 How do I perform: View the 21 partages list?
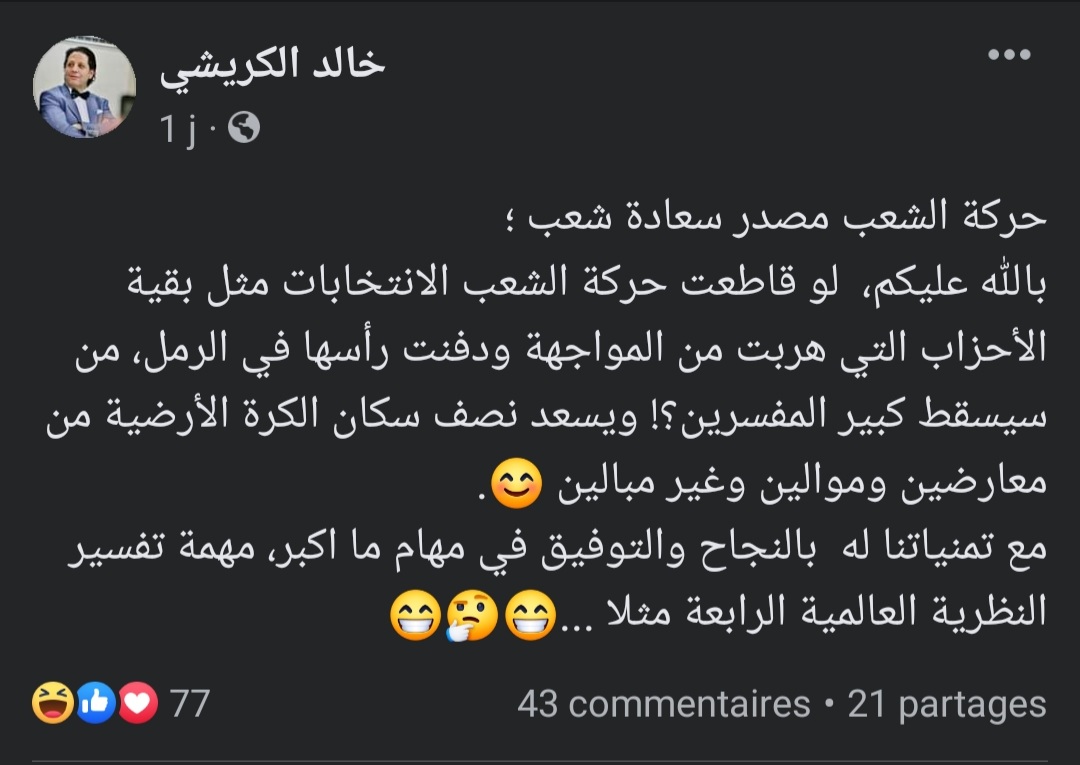[946, 704]
